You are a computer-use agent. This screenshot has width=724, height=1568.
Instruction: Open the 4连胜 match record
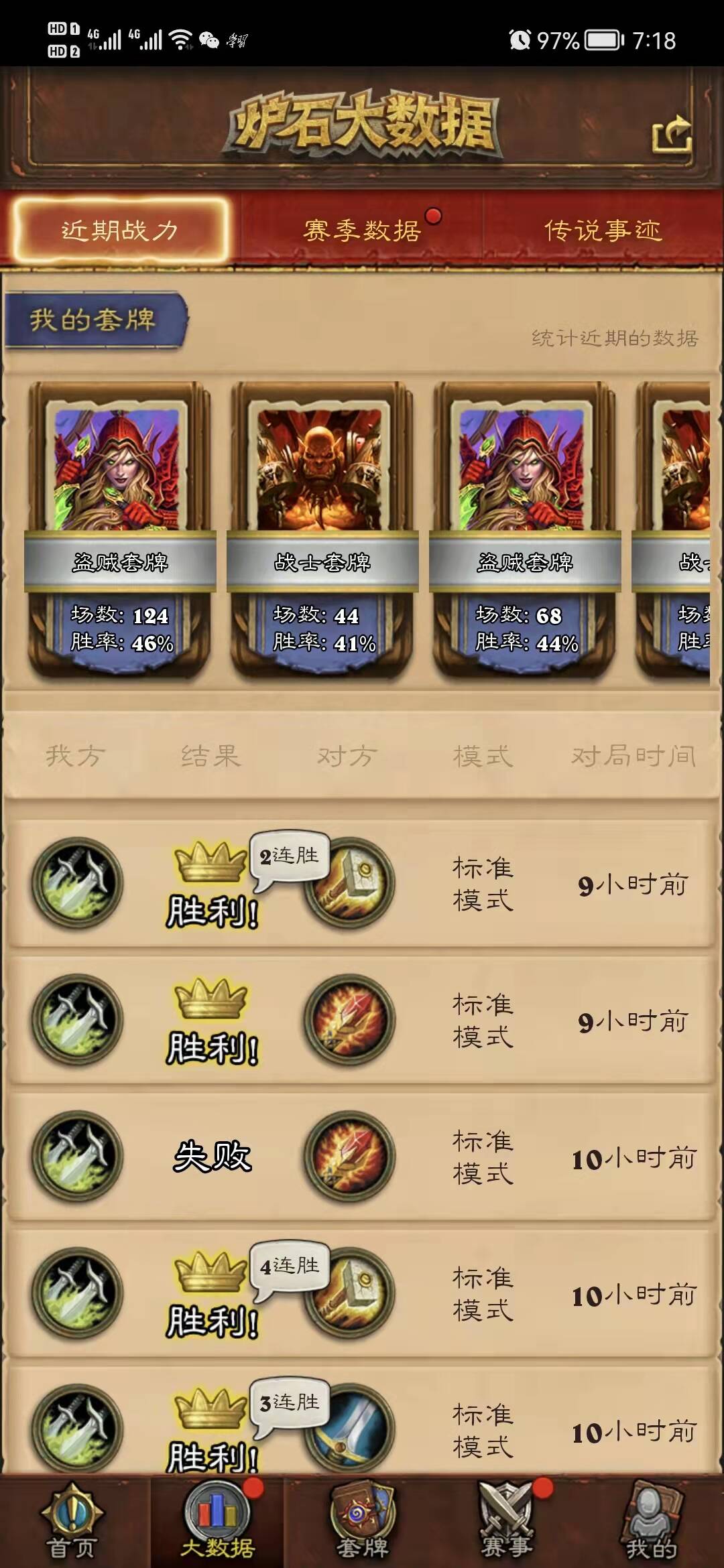point(362,1293)
